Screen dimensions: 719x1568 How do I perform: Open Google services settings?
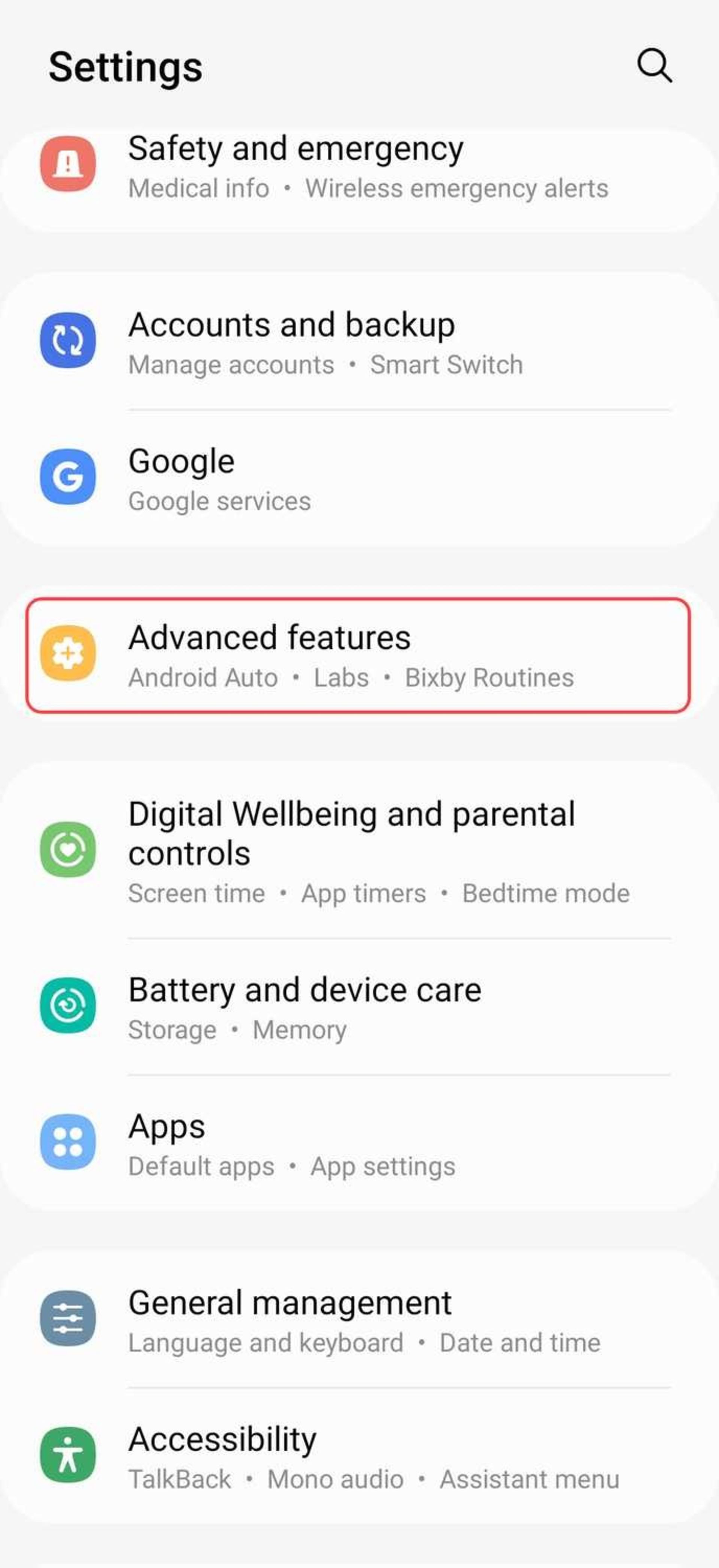pyautogui.click(x=359, y=478)
